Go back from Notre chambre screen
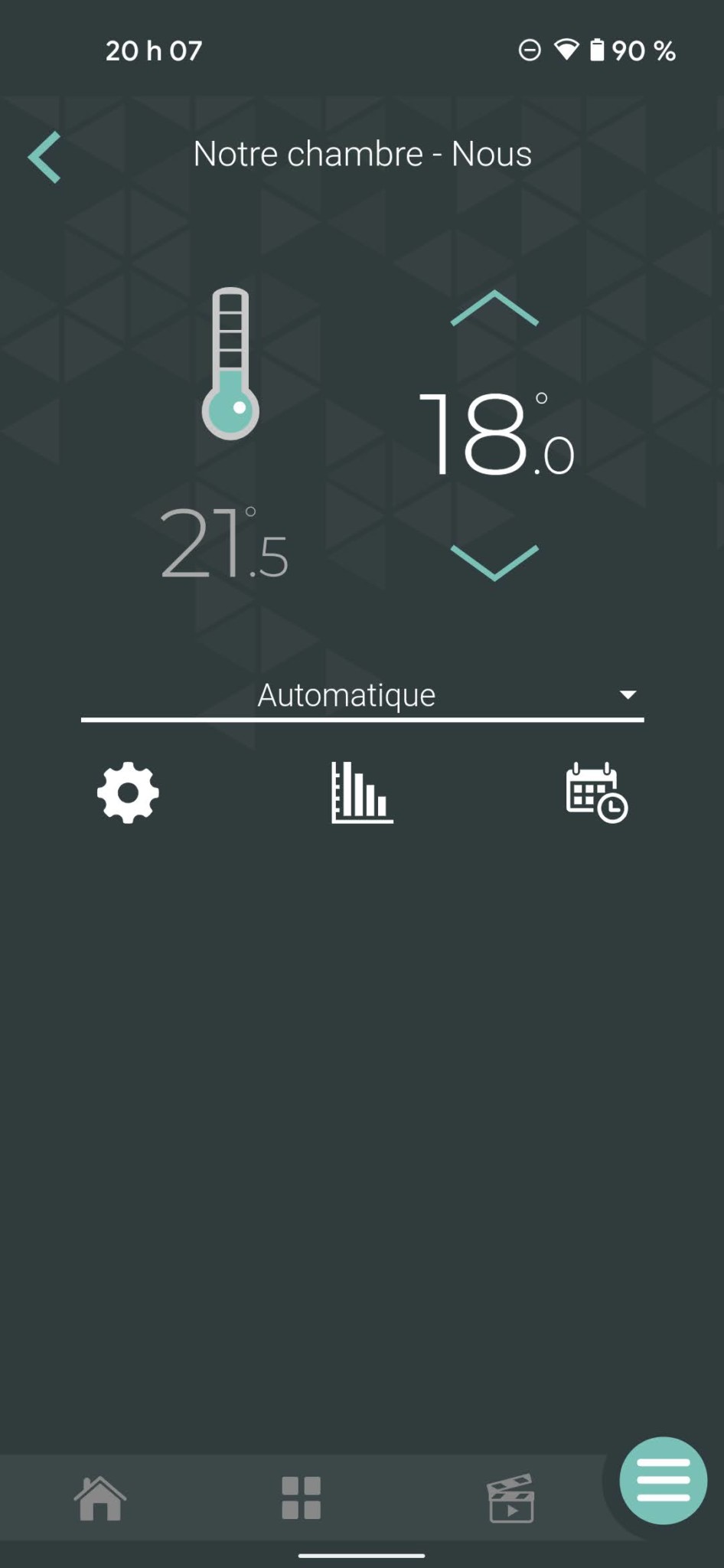The image size is (724, 1568). (x=44, y=157)
